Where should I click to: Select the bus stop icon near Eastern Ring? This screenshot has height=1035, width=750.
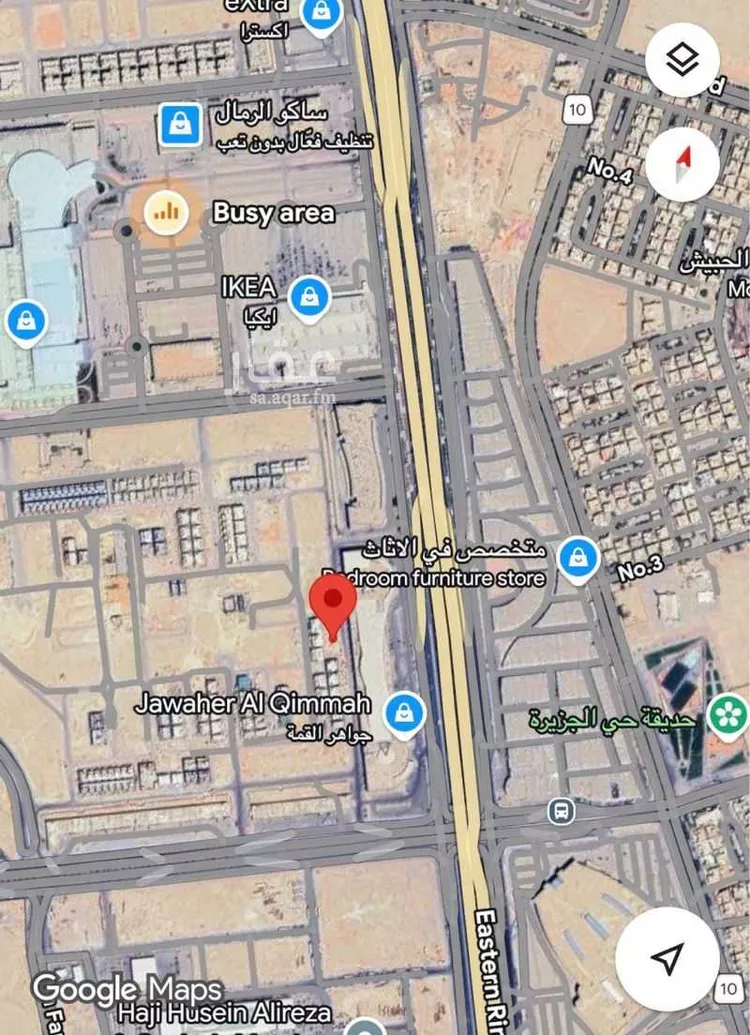coord(560,812)
